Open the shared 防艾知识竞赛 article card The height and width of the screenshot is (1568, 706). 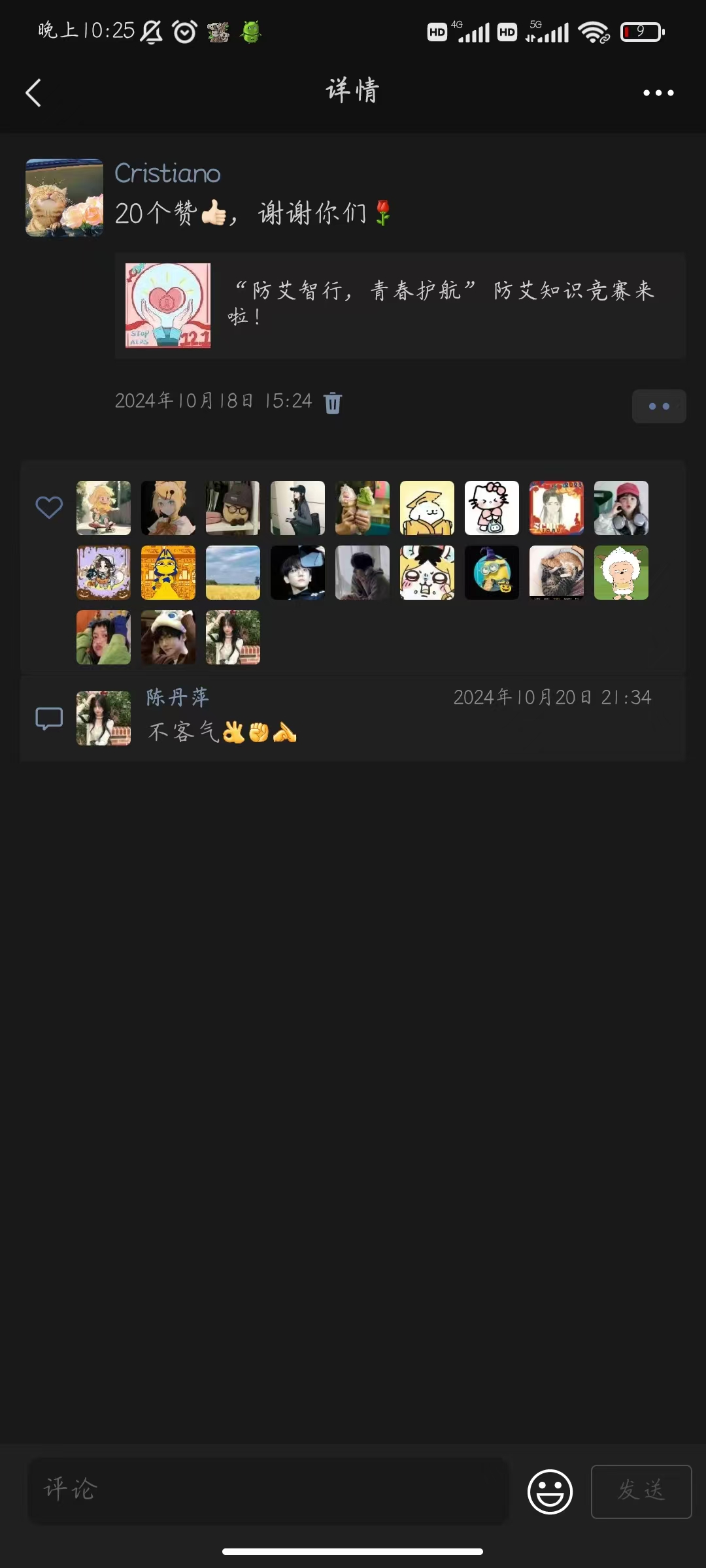pos(400,306)
